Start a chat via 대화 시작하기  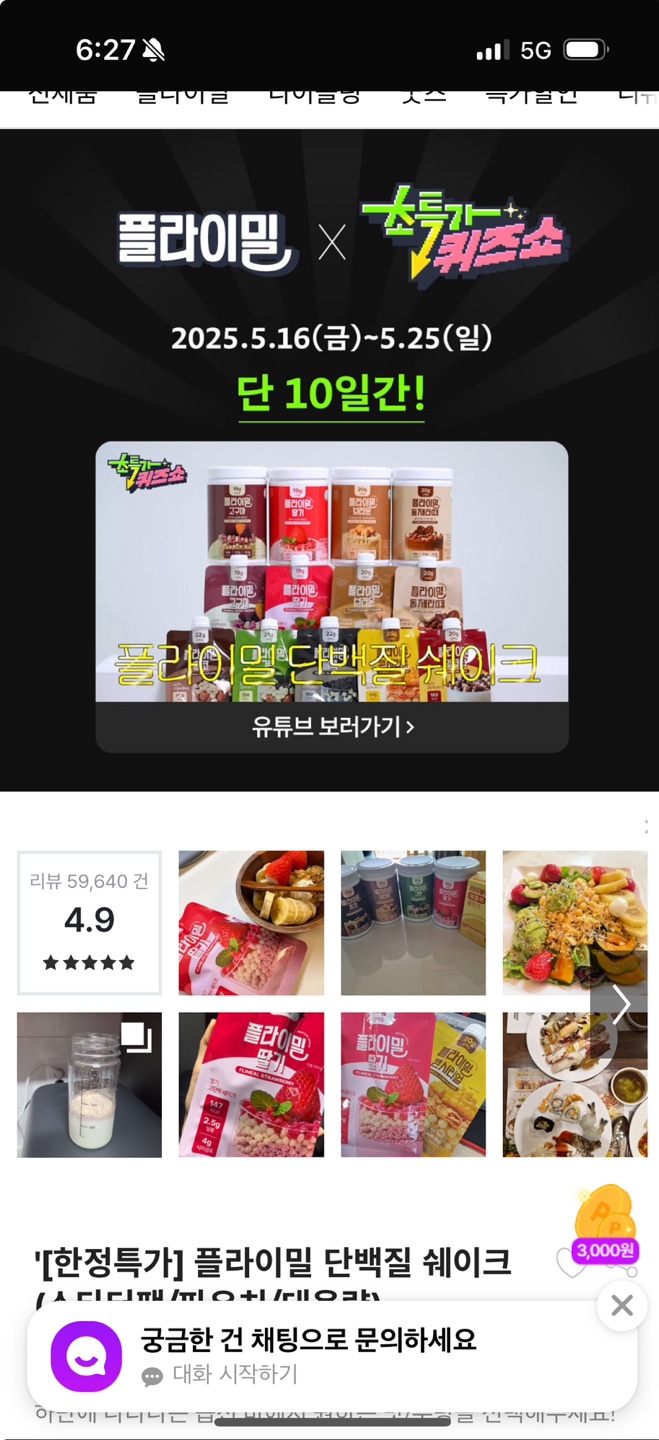[x=234, y=1374]
